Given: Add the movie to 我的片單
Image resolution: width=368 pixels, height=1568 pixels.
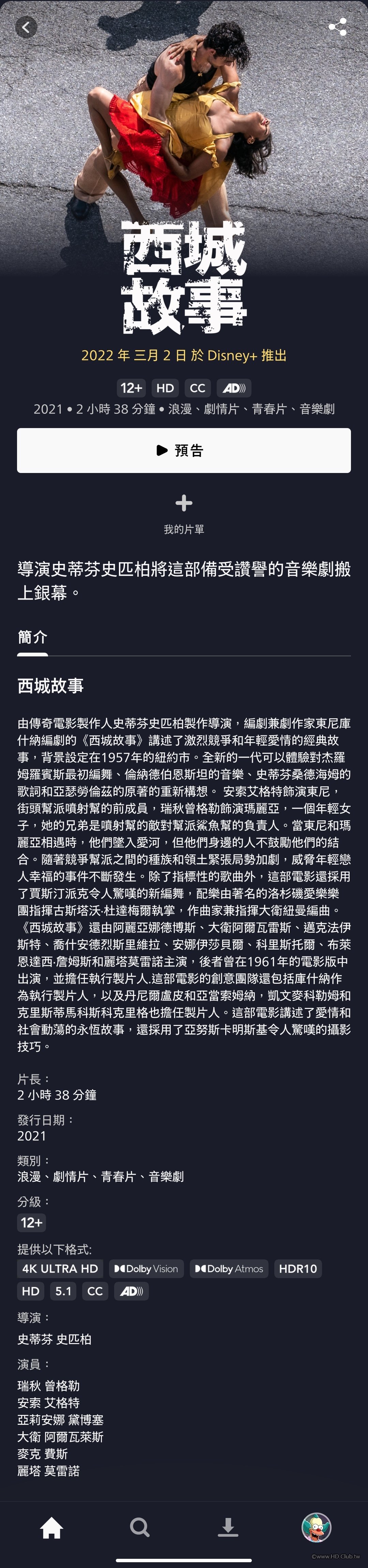Looking at the screenshot, I should [x=183, y=503].
